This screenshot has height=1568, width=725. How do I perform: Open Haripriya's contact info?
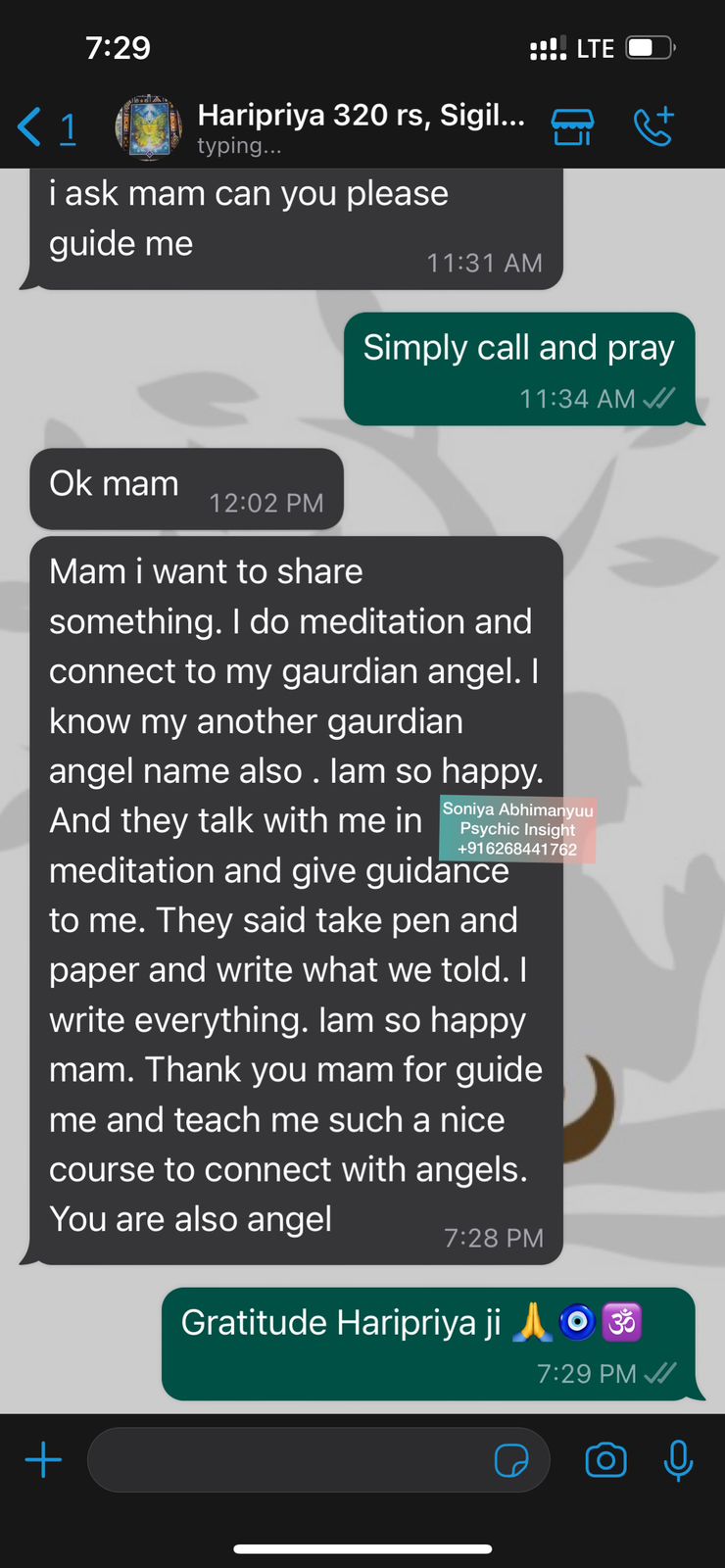pyautogui.click(x=361, y=116)
